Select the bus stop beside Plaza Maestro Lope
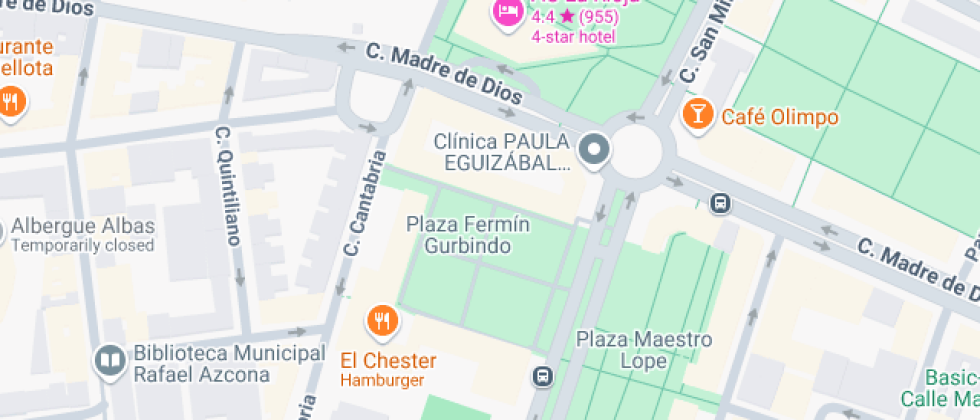Image resolution: width=980 pixels, height=420 pixels. 542,376
